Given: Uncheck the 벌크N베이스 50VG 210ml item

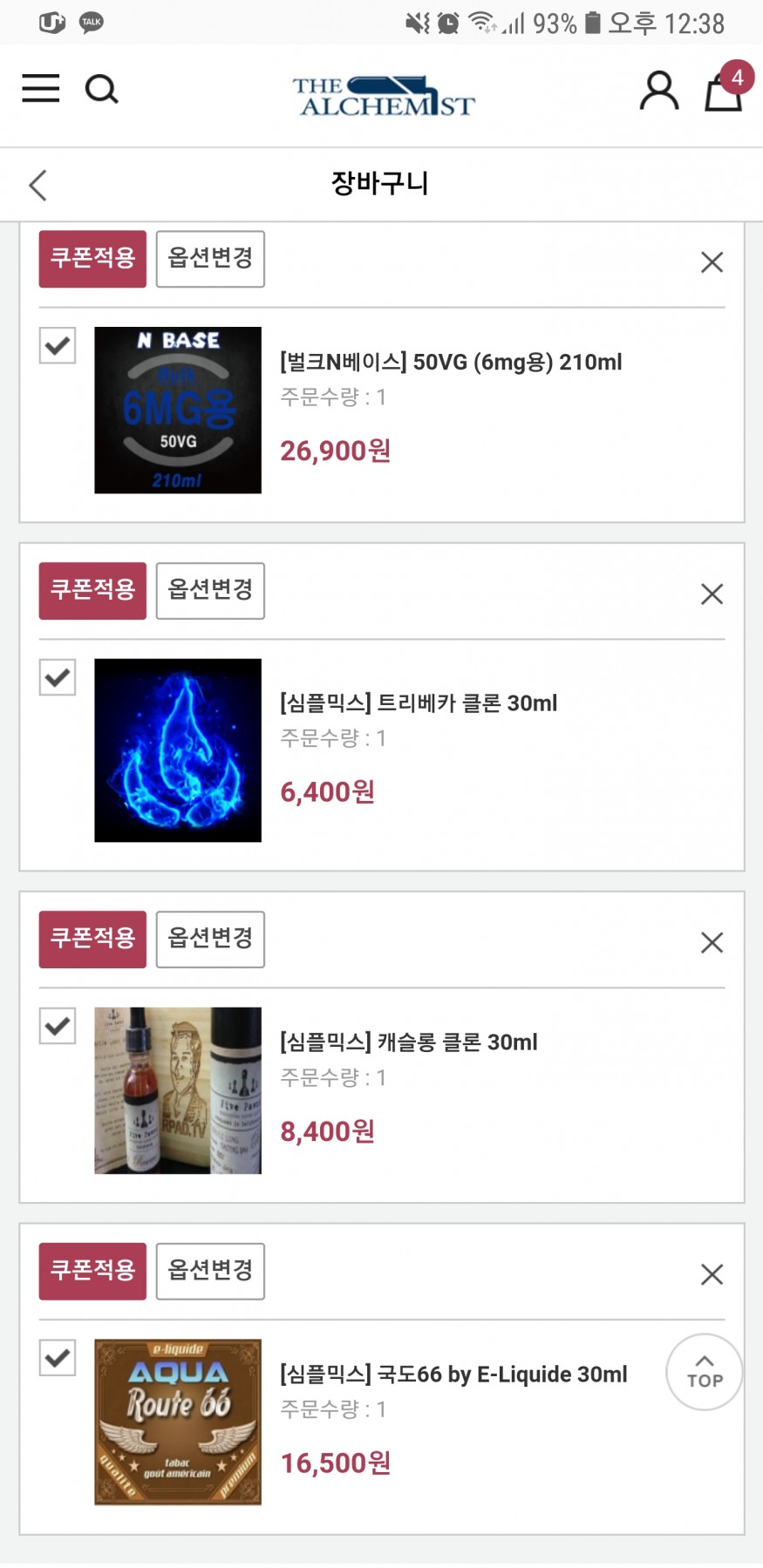Looking at the screenshot, I should [x=58, y=345].
